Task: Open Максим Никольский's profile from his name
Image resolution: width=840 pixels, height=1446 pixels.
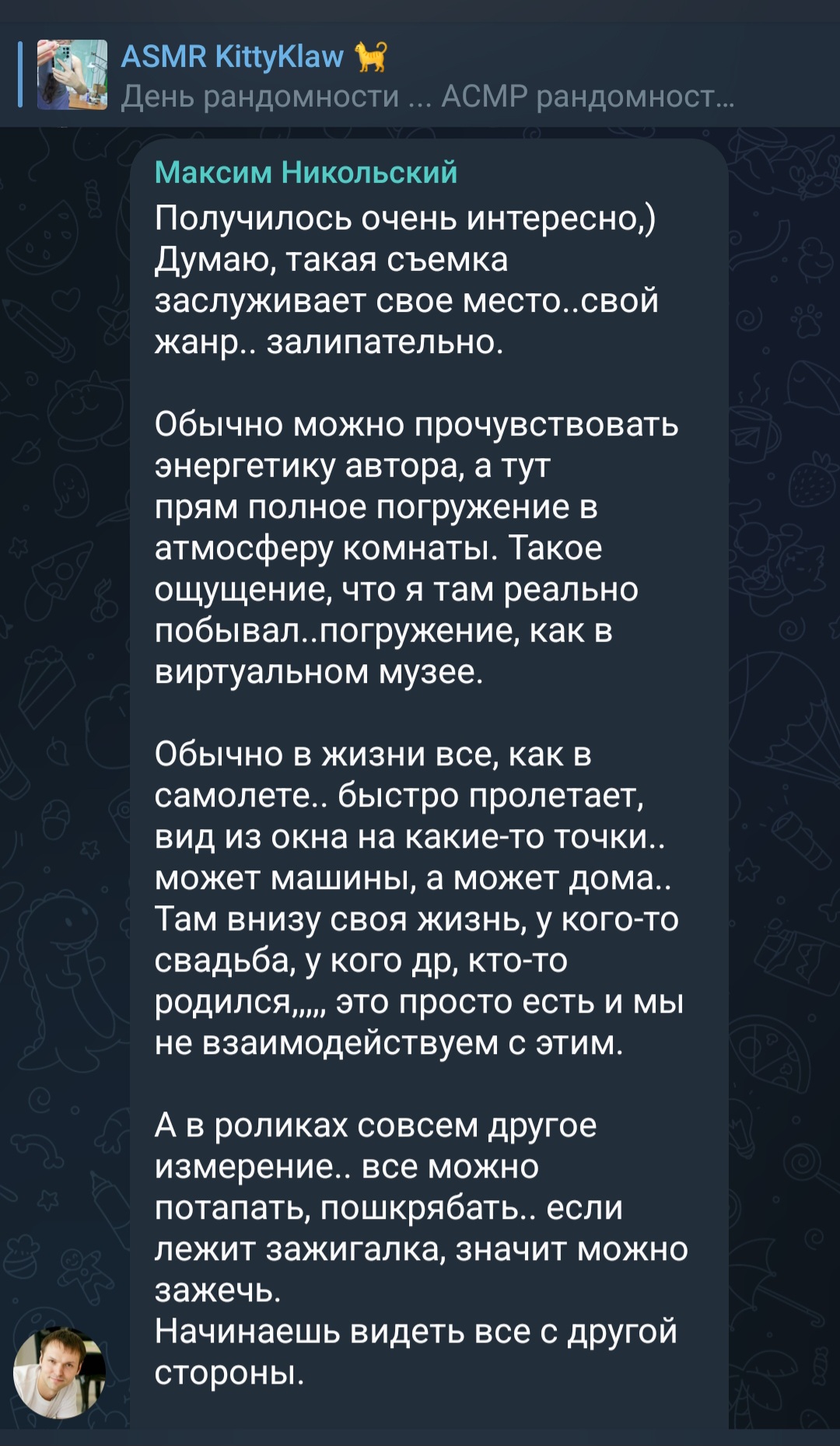Action: [306, 173]
